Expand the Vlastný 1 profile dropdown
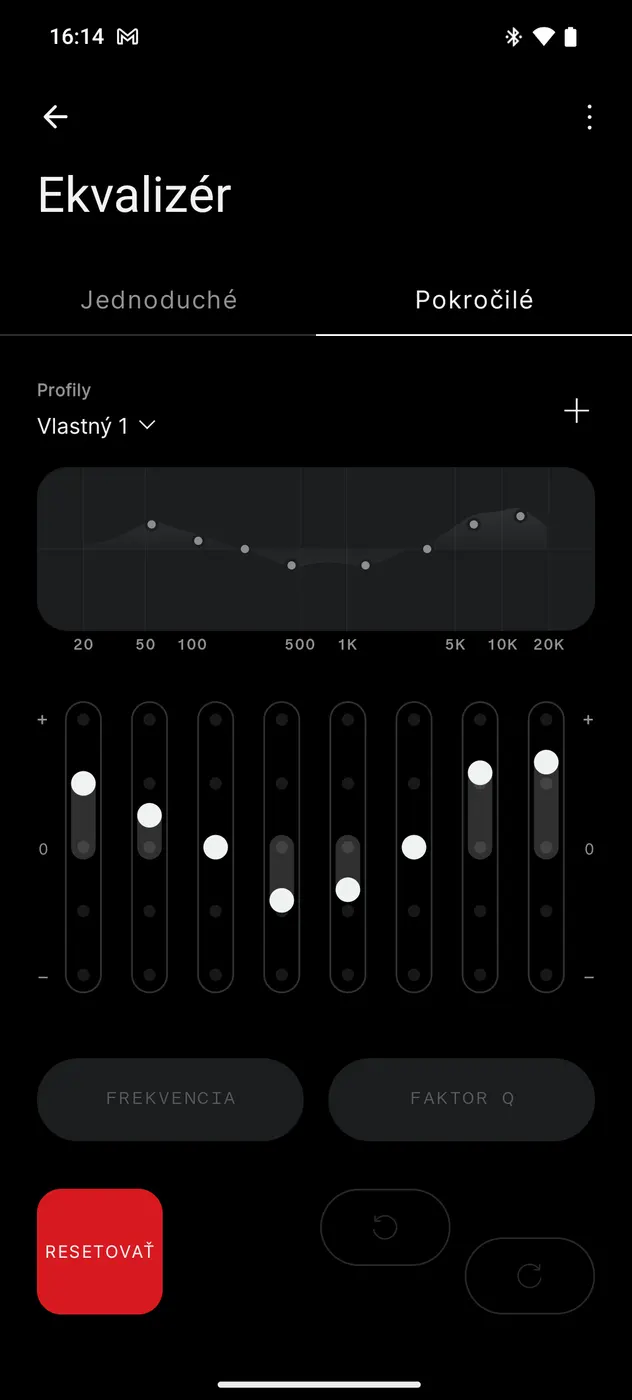The height and width of the screenshot is (1400, 632). click(96, 426)
